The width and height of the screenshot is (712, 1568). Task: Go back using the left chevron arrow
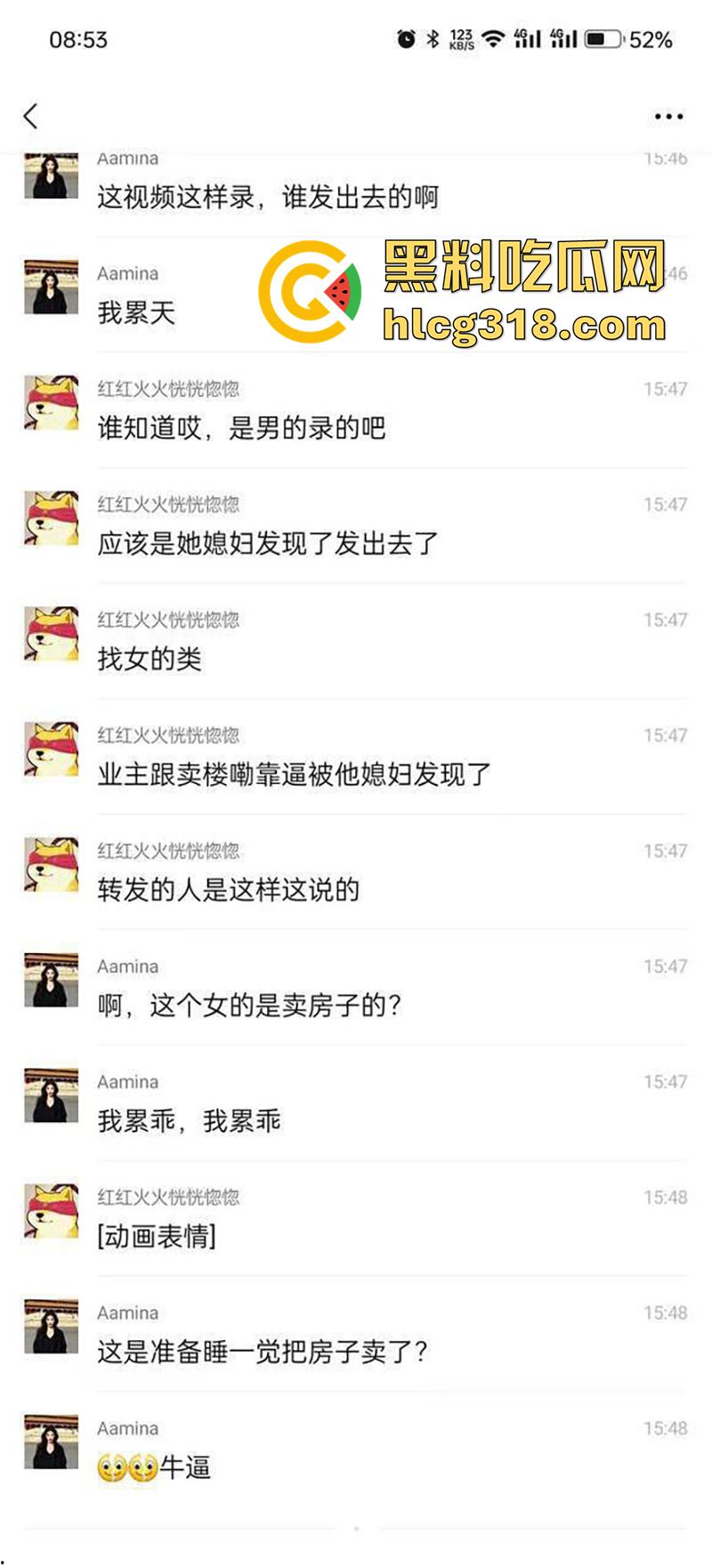click(32, 116)
